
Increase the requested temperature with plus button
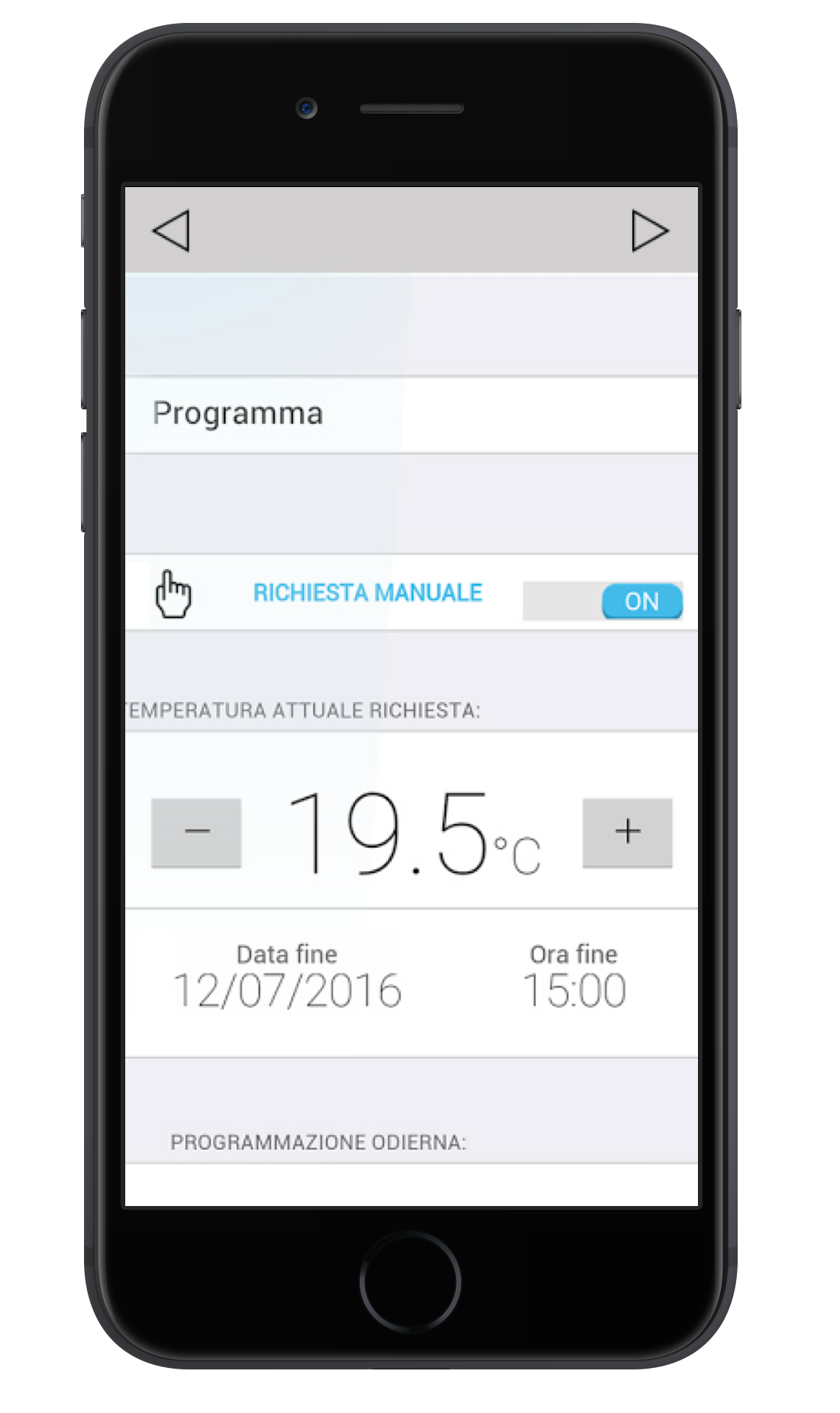628,833
